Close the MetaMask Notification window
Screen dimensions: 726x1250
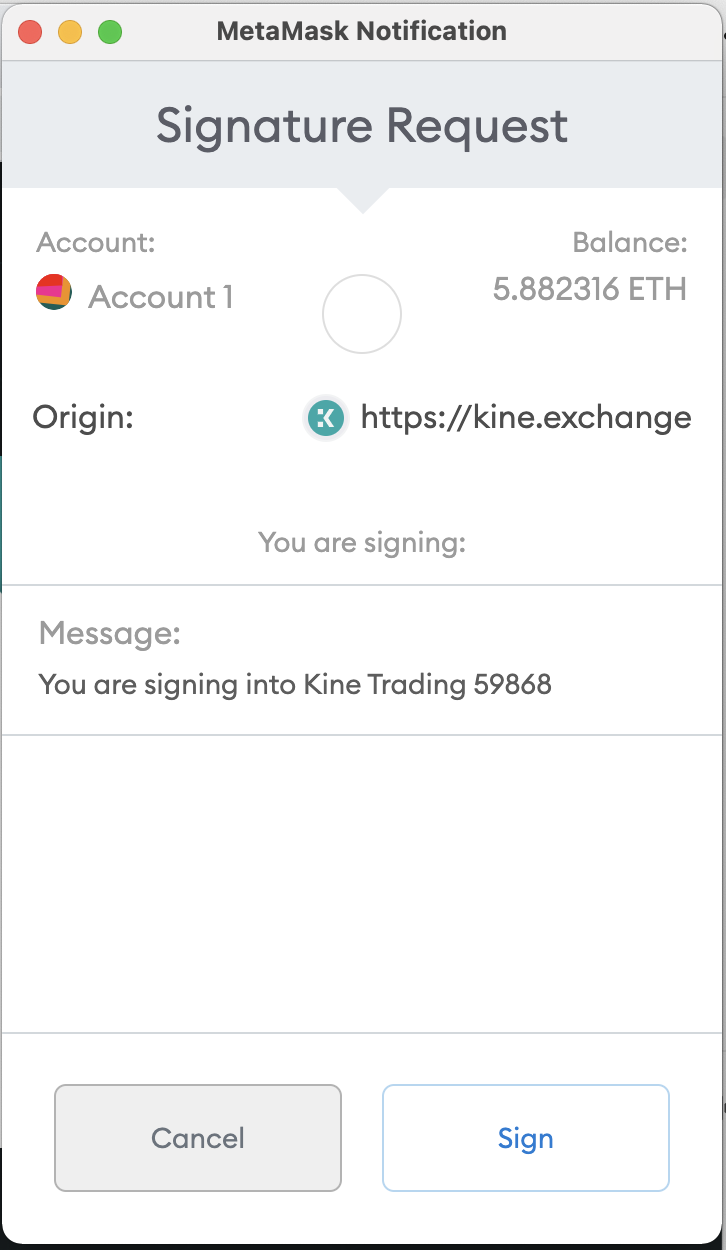click(x=30, y=31)
